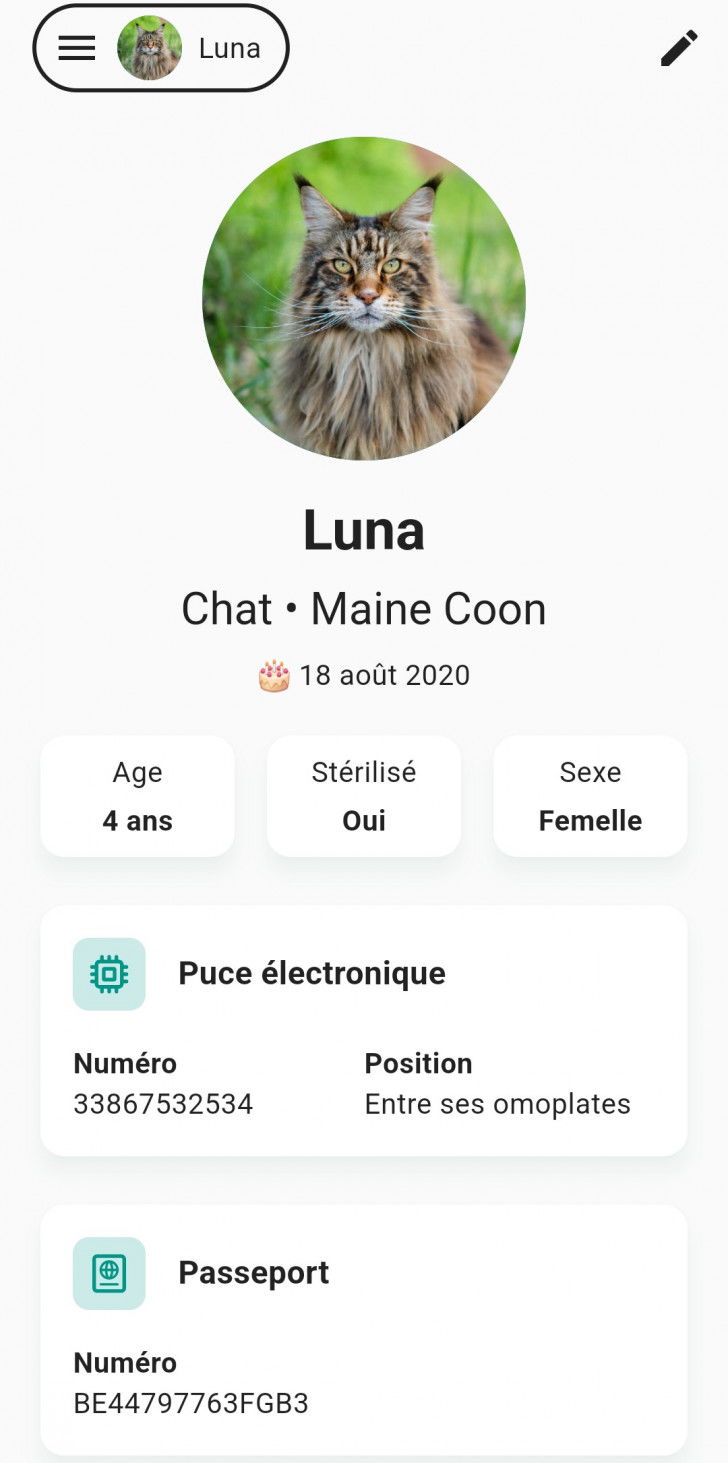Expand the pet switcher pill labeled Luna

pyautogui.click(x=160, y=48)
